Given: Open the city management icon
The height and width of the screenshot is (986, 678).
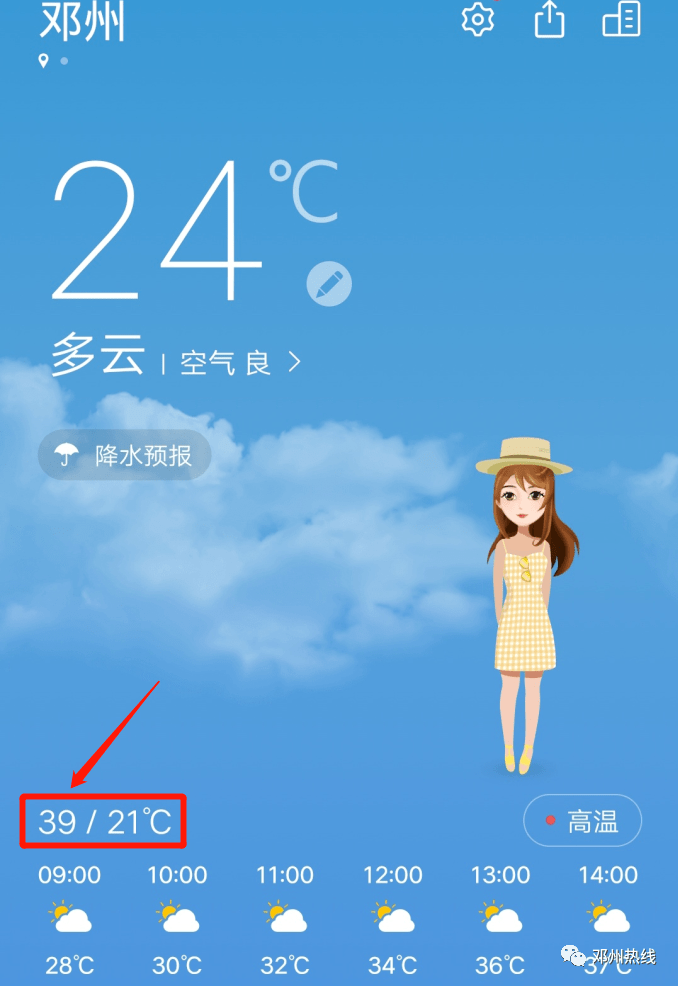Looking at the screenshot, I should point(621,19).
